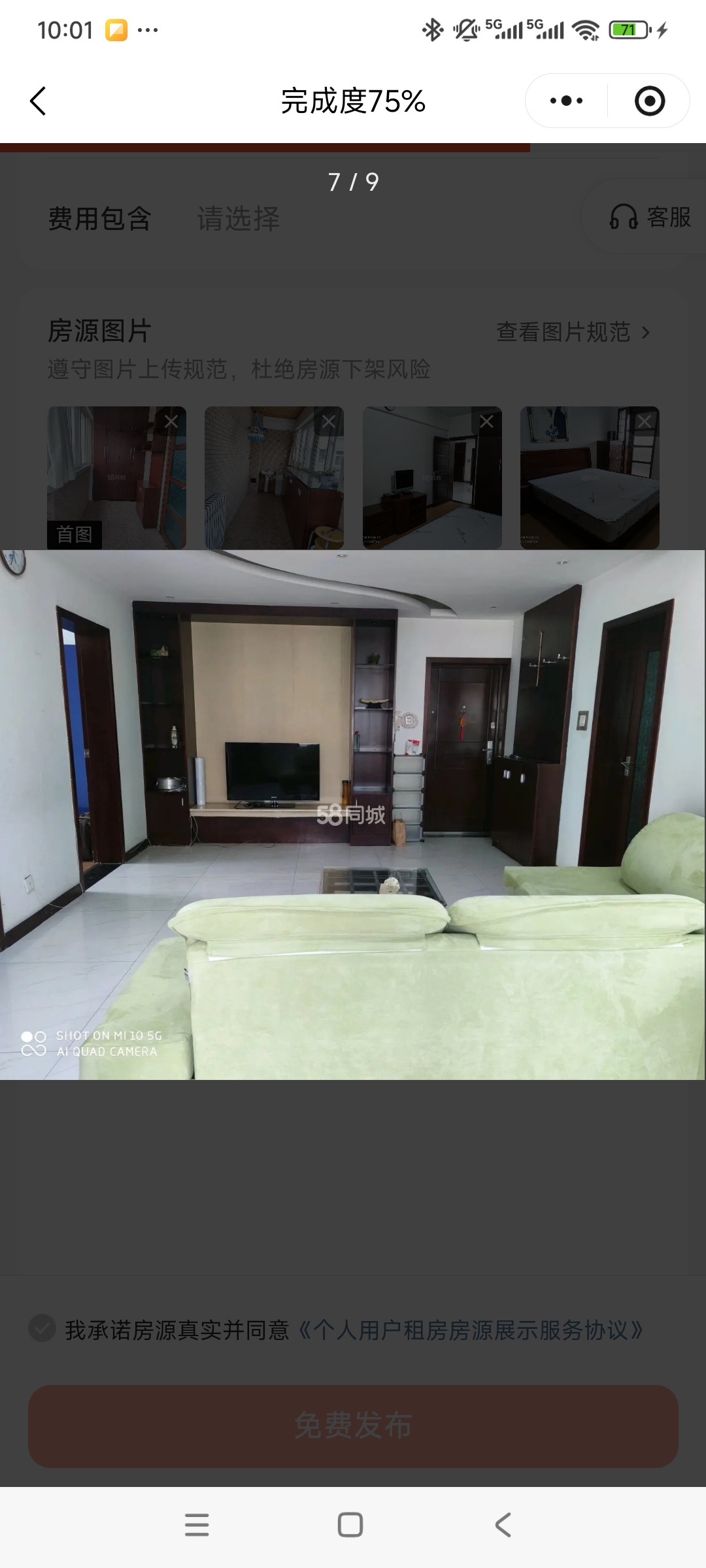
Task: Tap the back arrow in header
Action: point(38,101)
